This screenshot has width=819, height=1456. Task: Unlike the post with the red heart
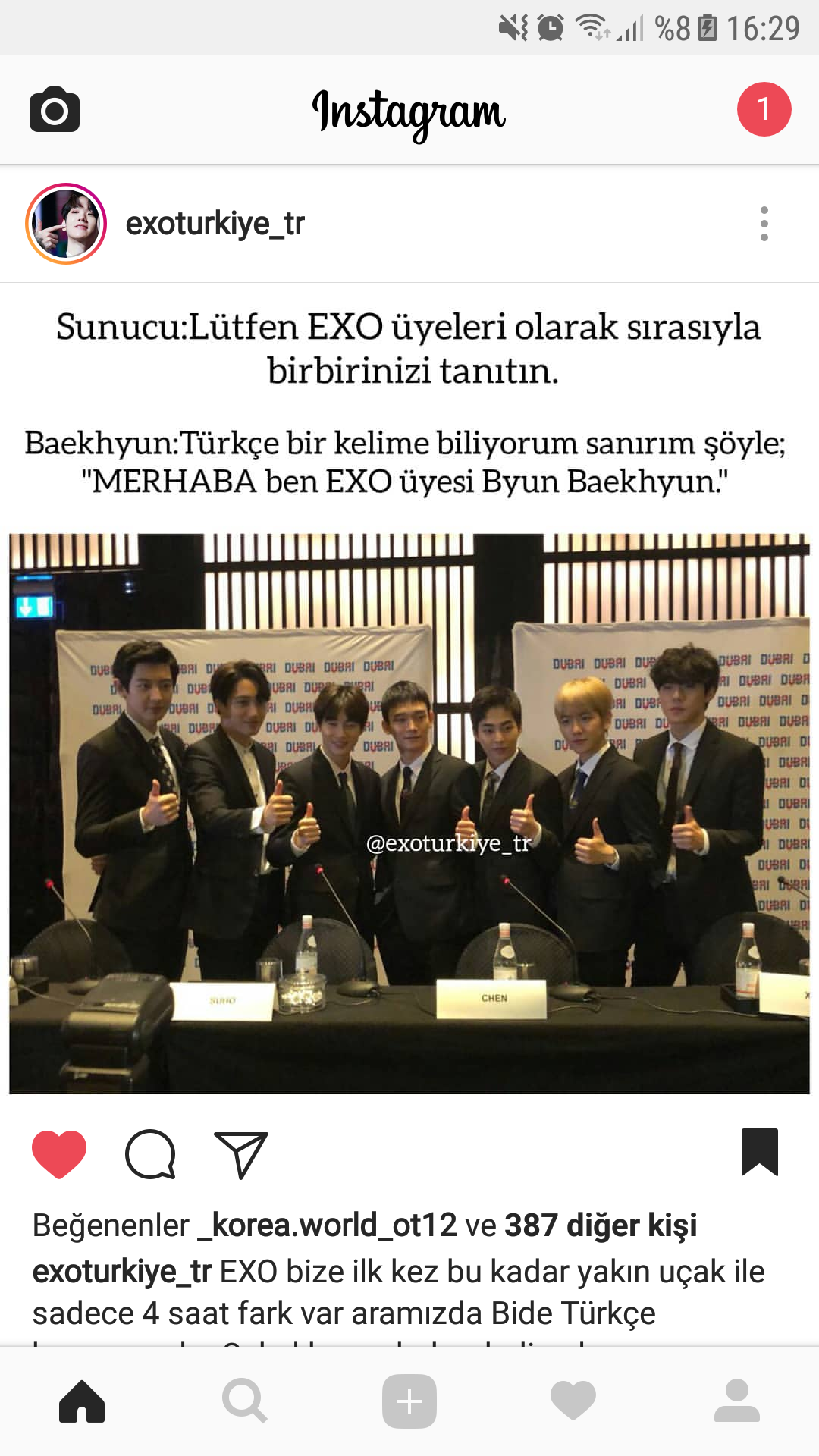tap(59, 1154)
